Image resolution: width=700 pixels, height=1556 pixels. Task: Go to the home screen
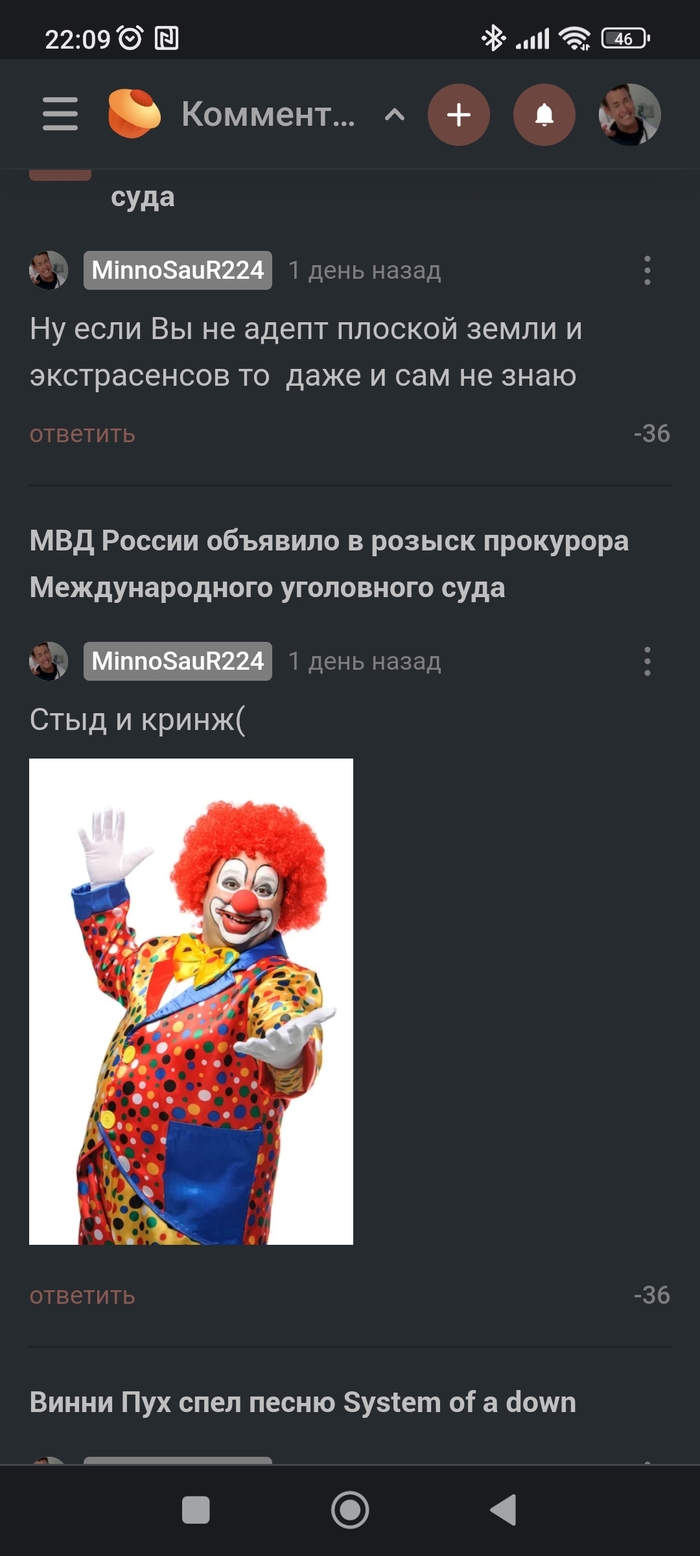(350, 1510)
